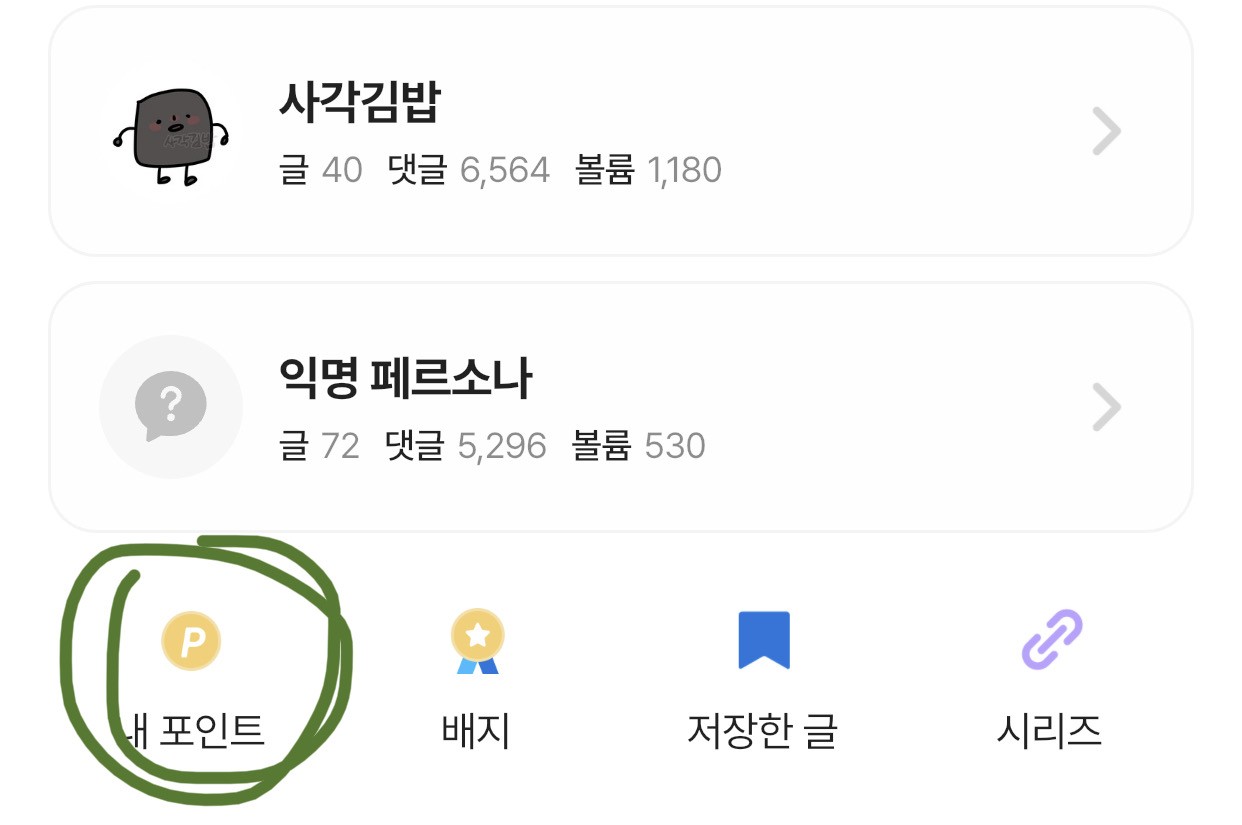Open the 배지 badges section
The image size is (1242, 825).
tap(477, 680)
